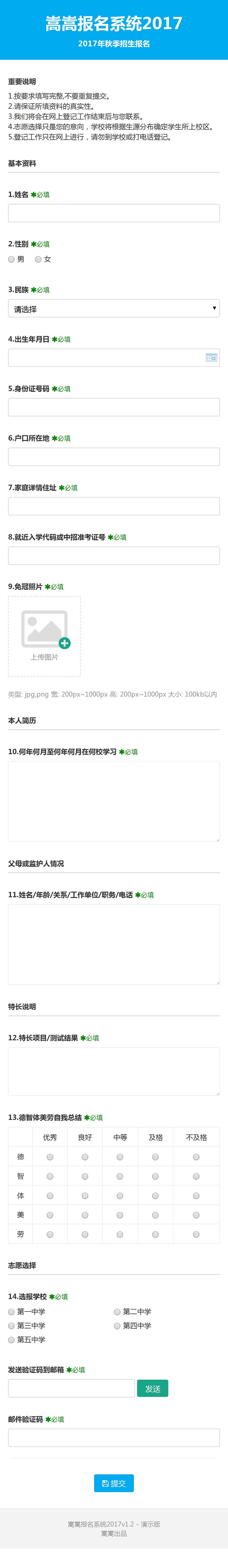Open the 民族 请选择 dropdown
The image size is (228, 1568).
(x=114, y=308)
